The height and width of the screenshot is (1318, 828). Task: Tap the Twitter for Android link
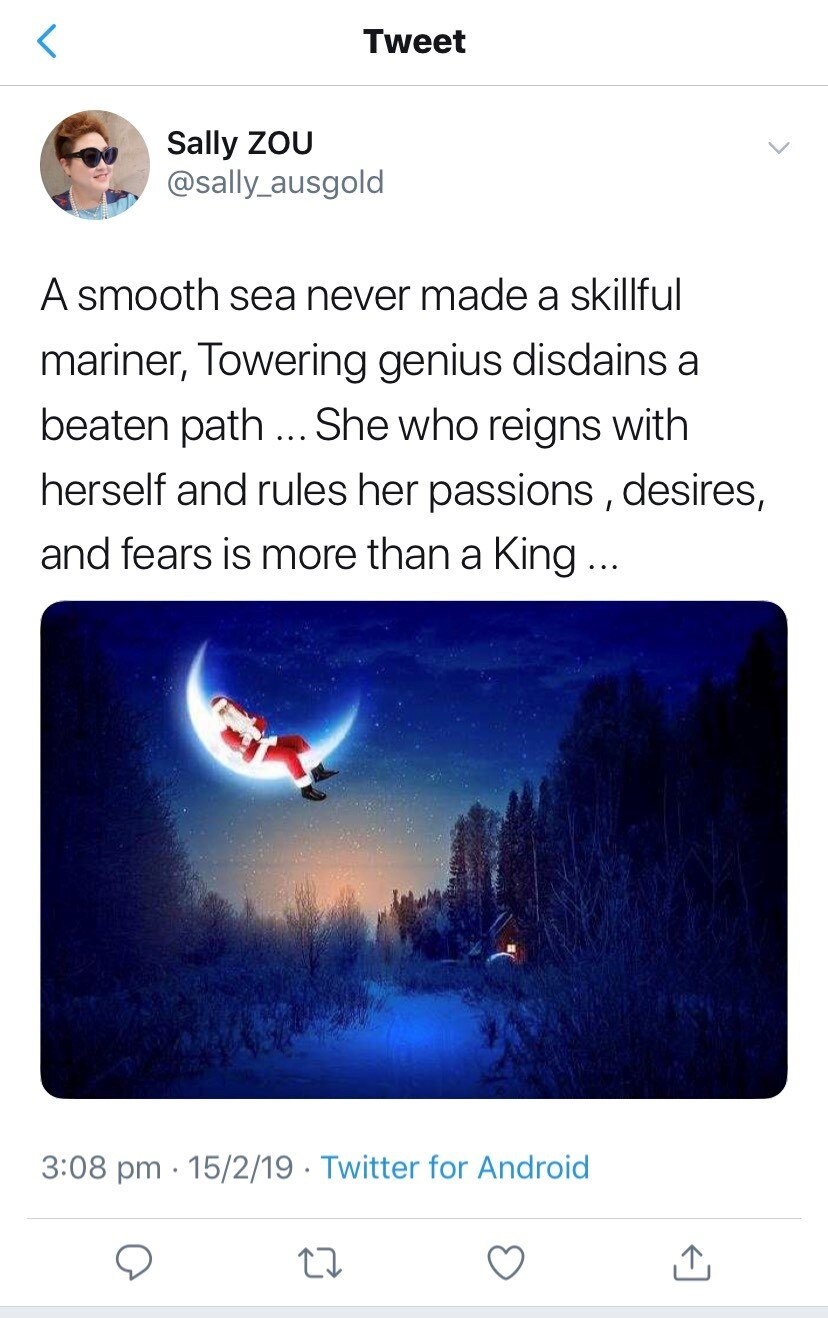[x=454, y=1167]
